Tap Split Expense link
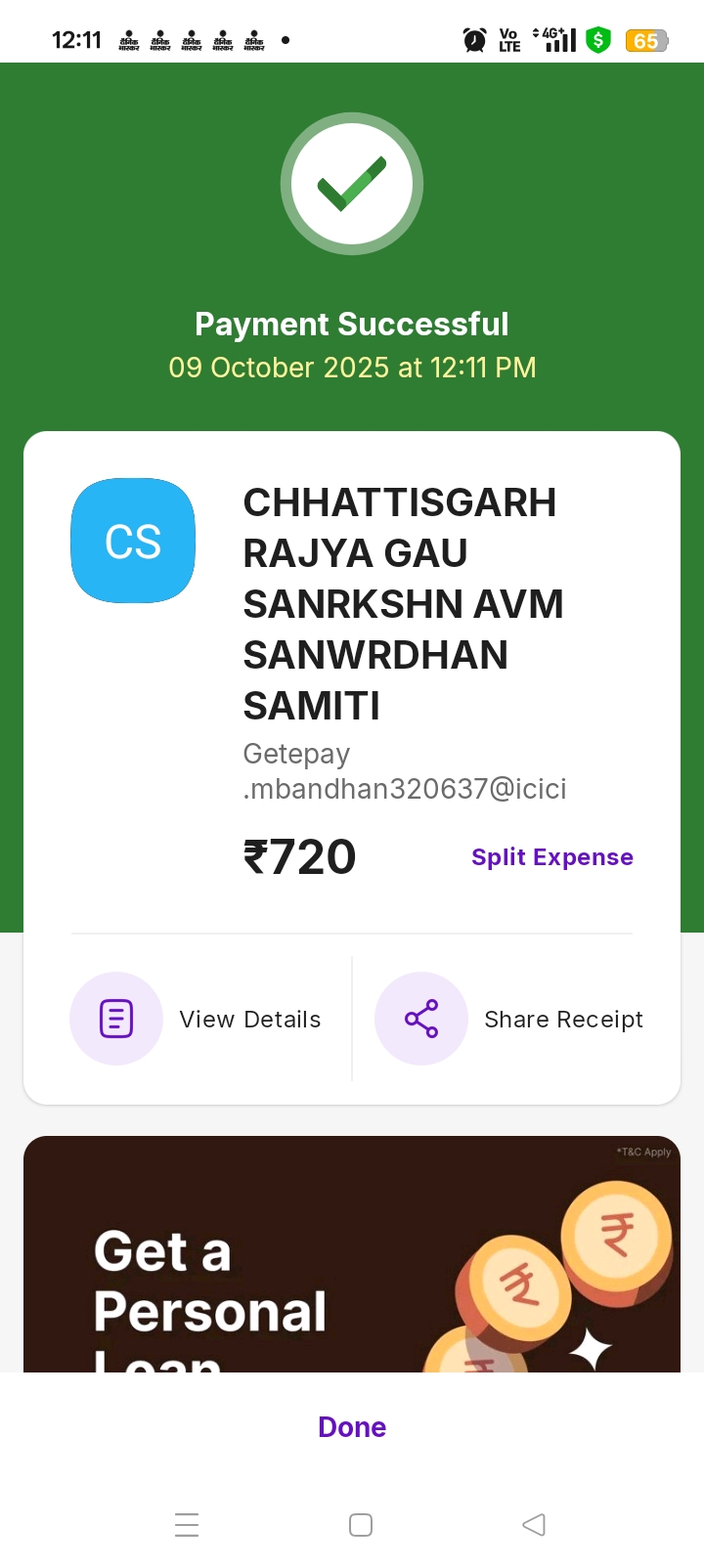The image size is (704, 1568). (x=551, y=857)
